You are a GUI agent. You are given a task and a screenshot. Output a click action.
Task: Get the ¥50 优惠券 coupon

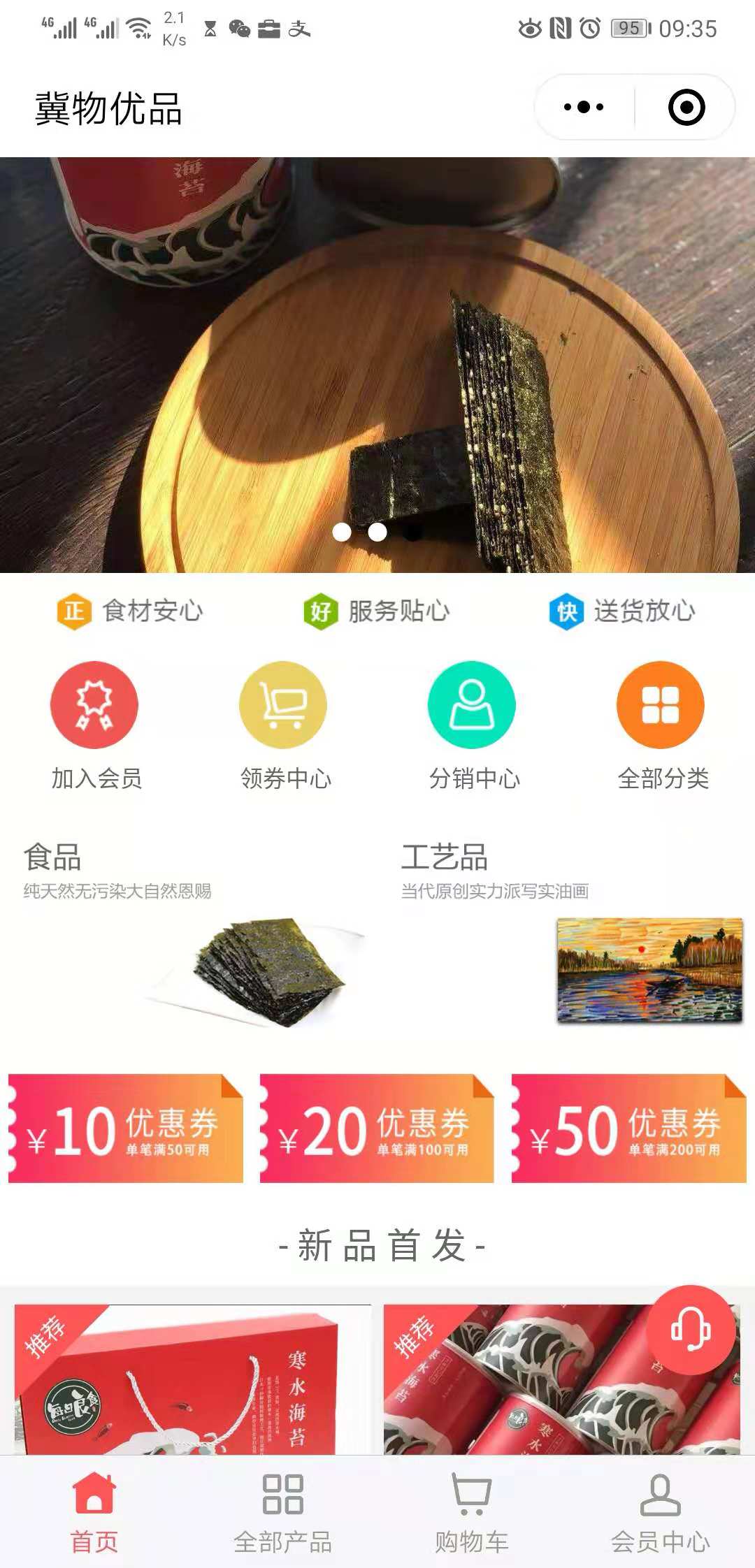[x=629, y=1128]
